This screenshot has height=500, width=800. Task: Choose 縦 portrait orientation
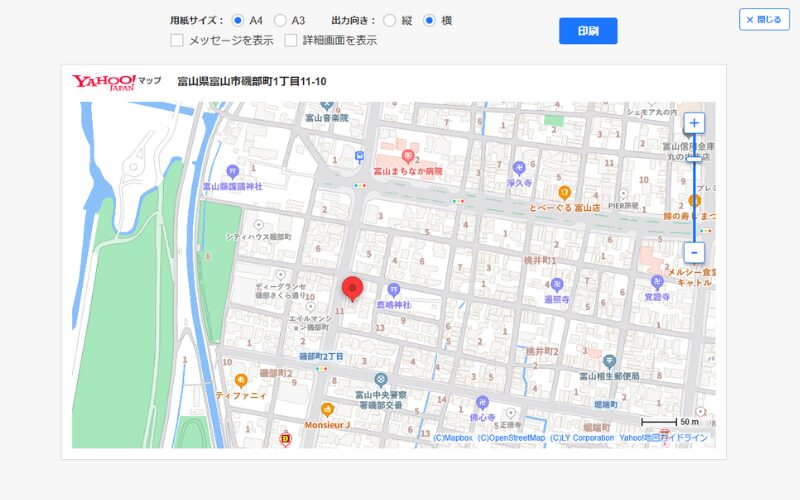tap(390, 20)
